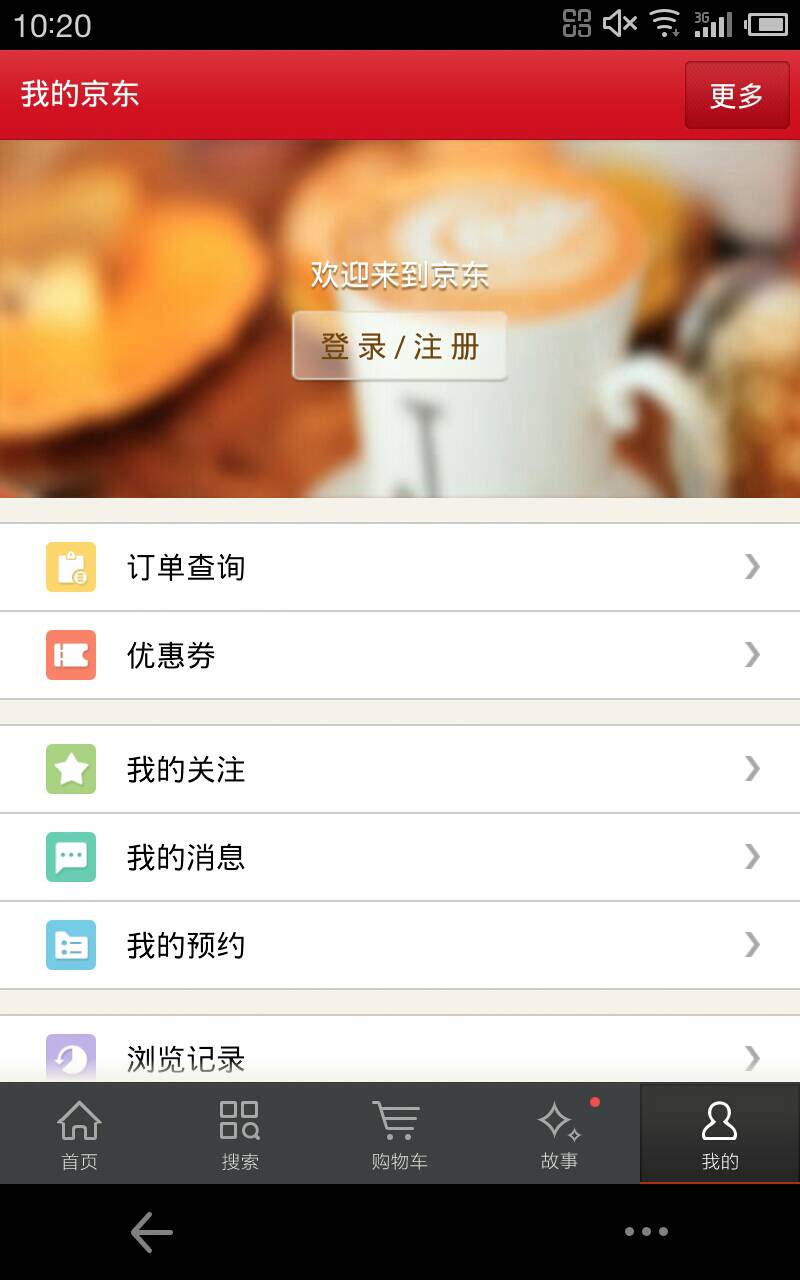This screenshot has width=800, height=1280.
Task: Open the 优惠券 row
Action: [400, 655]
